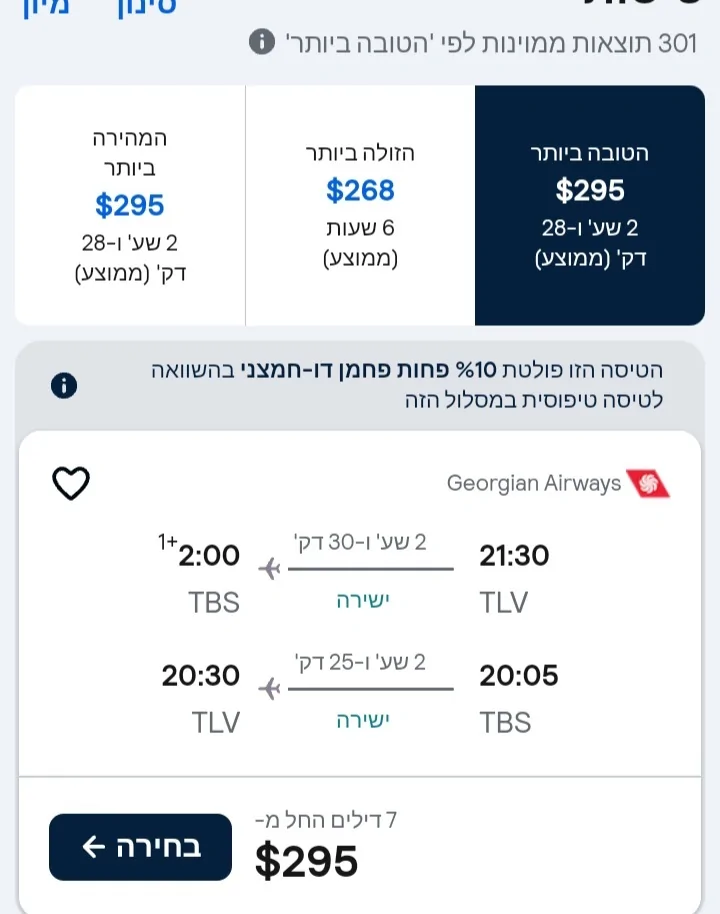The width and height of the screenshot is (720, 914).
Task: Tap the בחירה button for the $295 flight
Action: coord(140,847)
